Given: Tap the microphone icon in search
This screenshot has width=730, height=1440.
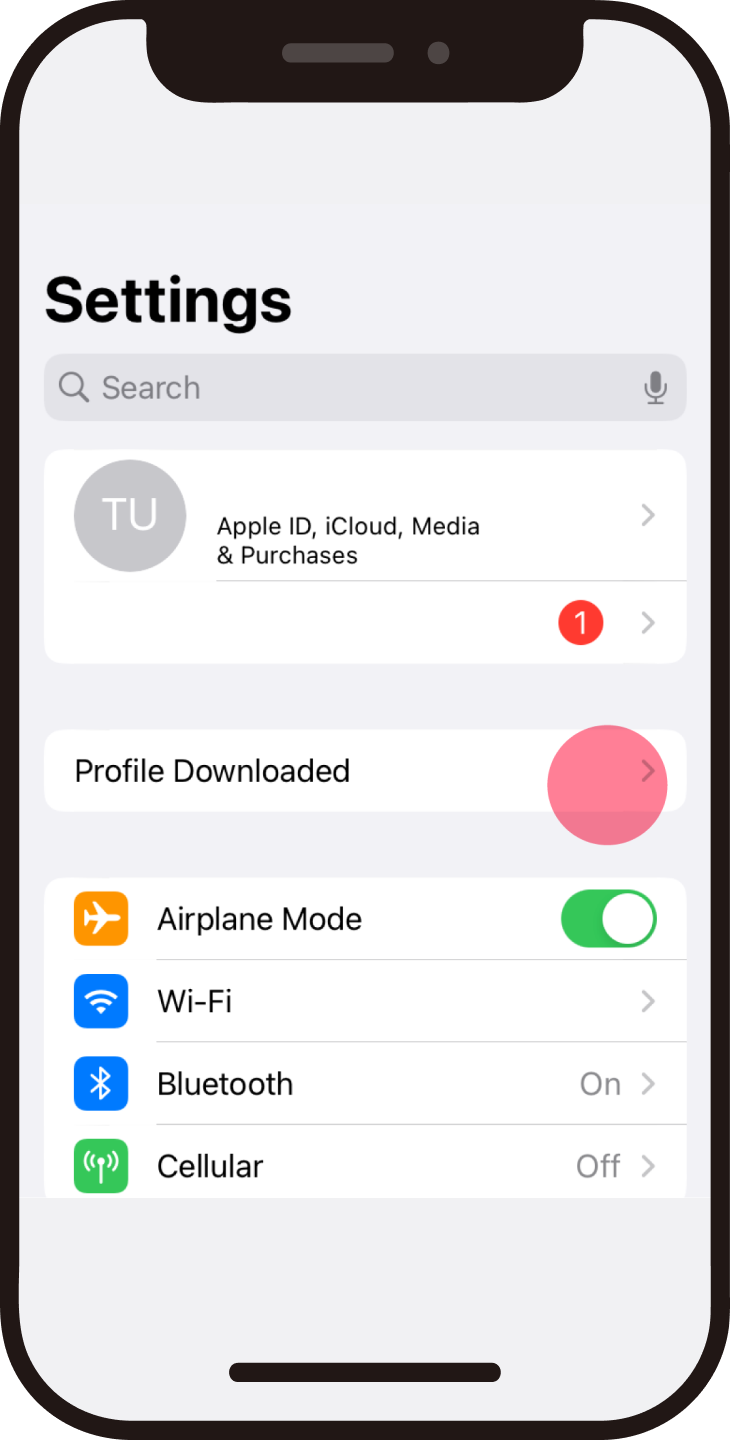Looking at the screenshot, I should tap(655, 387).
